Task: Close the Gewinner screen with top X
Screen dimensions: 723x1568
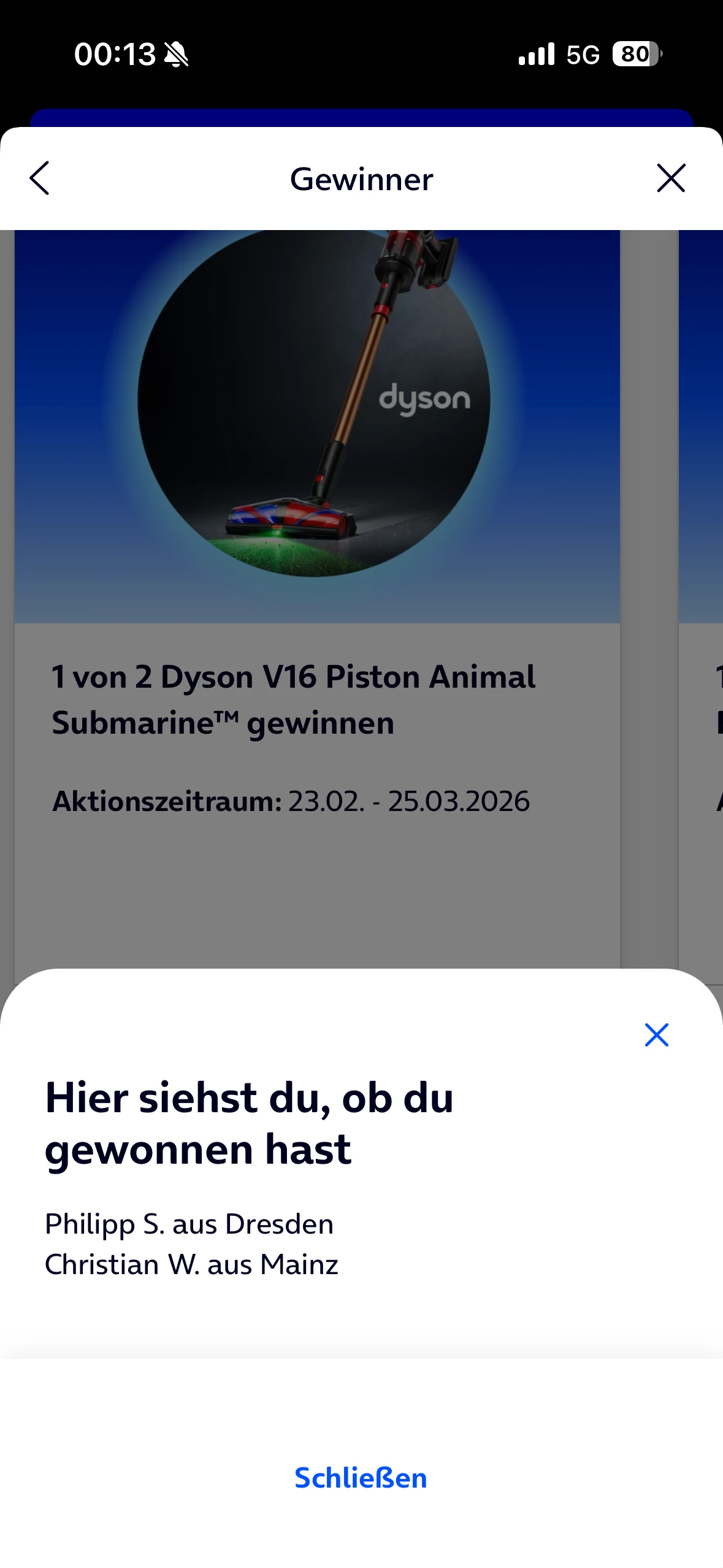Action: pos(670,179)
